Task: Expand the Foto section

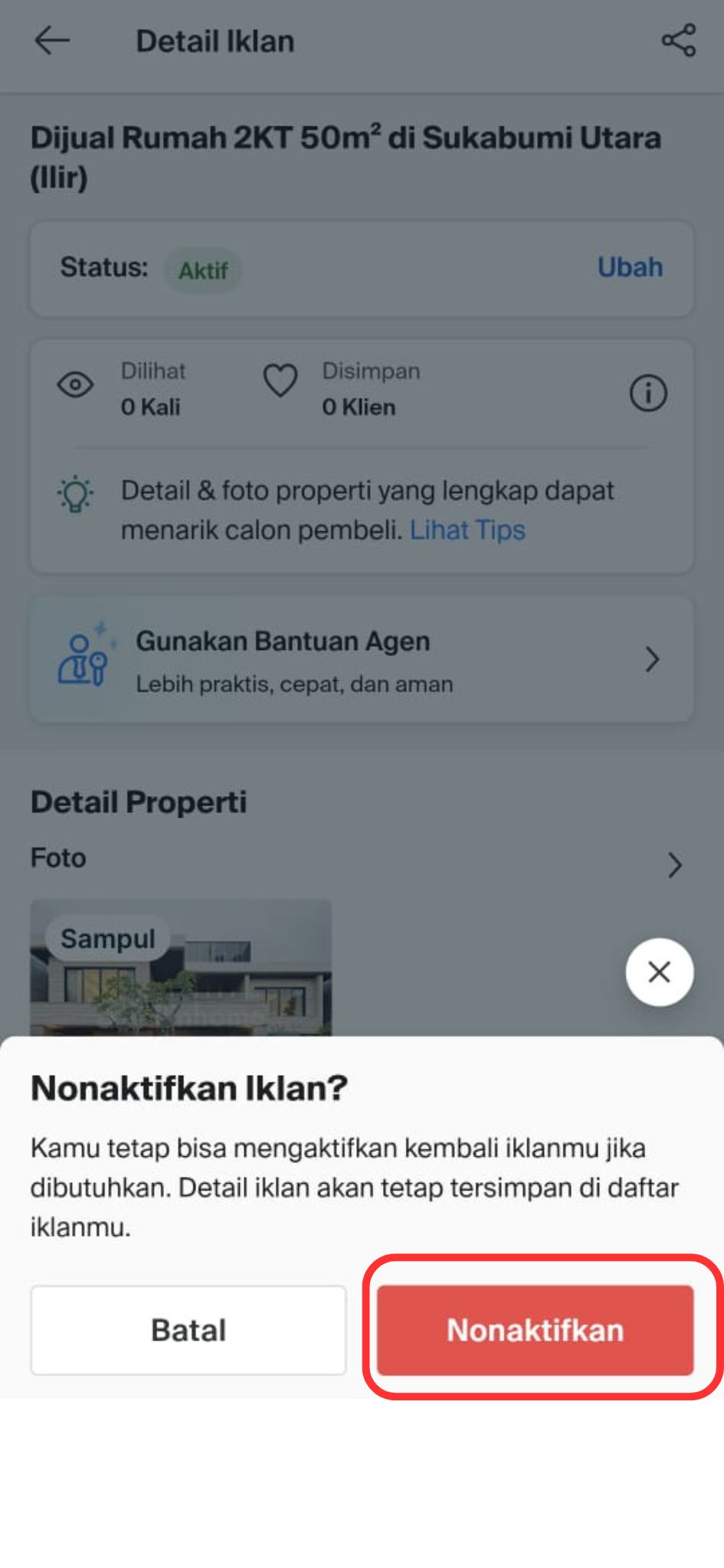Action: [674, 865]
